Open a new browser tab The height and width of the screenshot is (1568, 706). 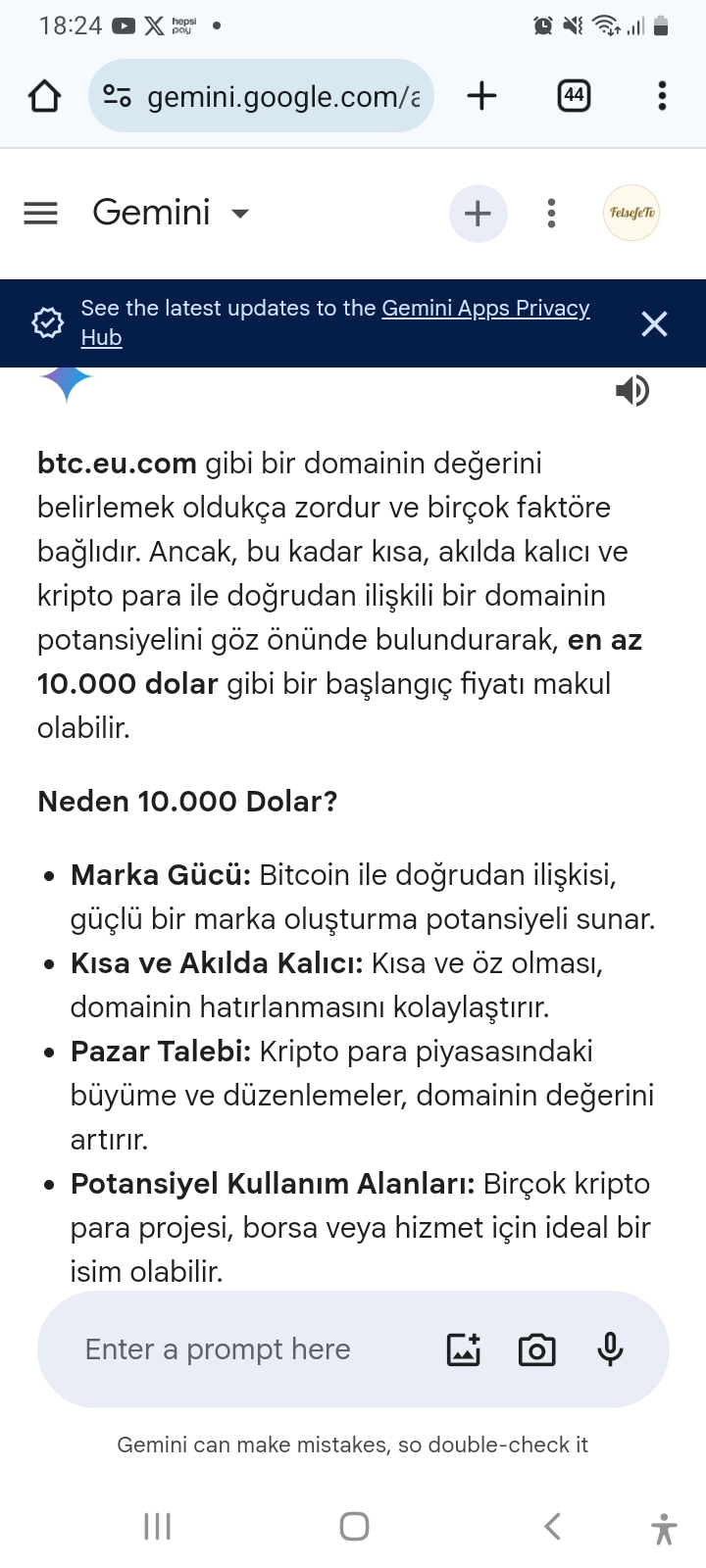pos(481,96)
